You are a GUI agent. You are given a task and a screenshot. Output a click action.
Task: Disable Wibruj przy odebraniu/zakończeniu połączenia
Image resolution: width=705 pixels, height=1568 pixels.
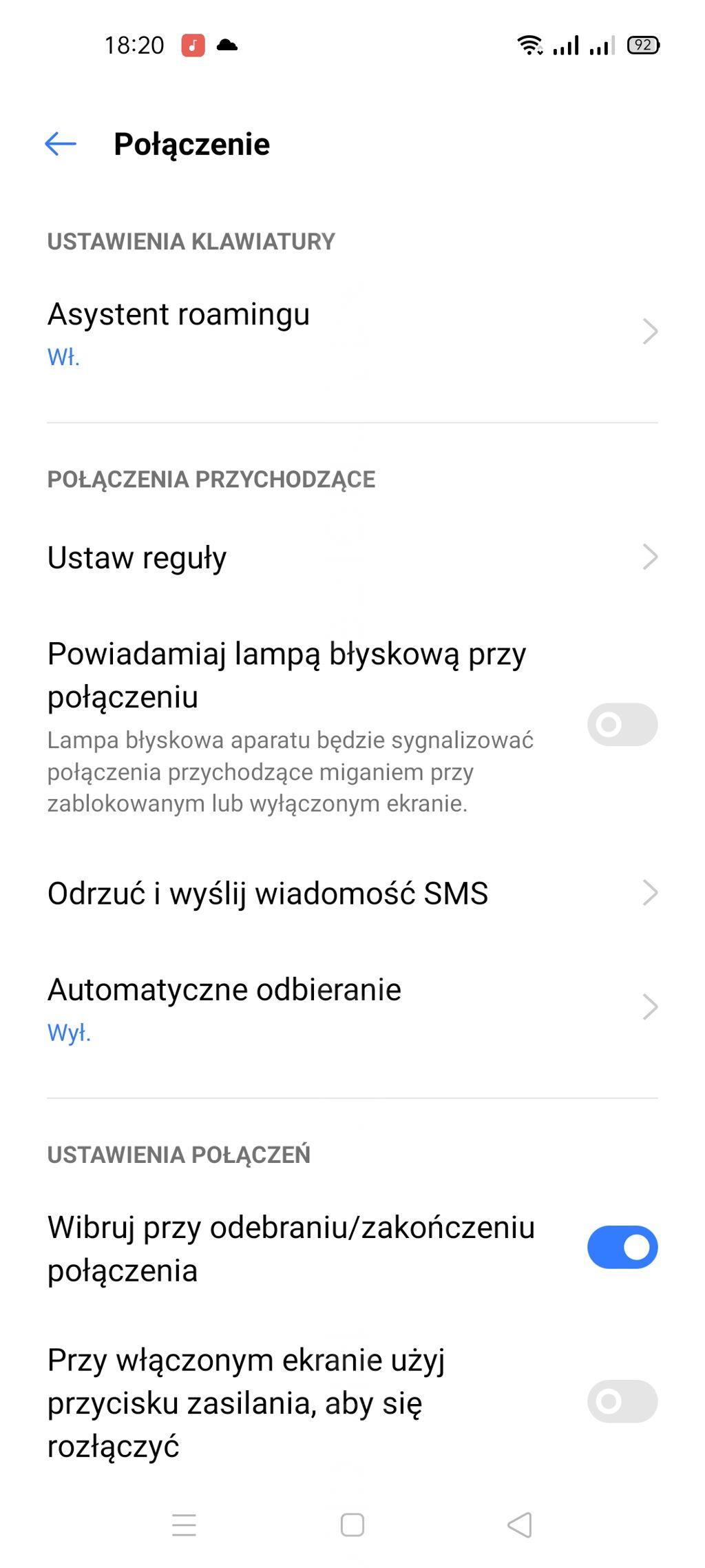(622, 1248)
